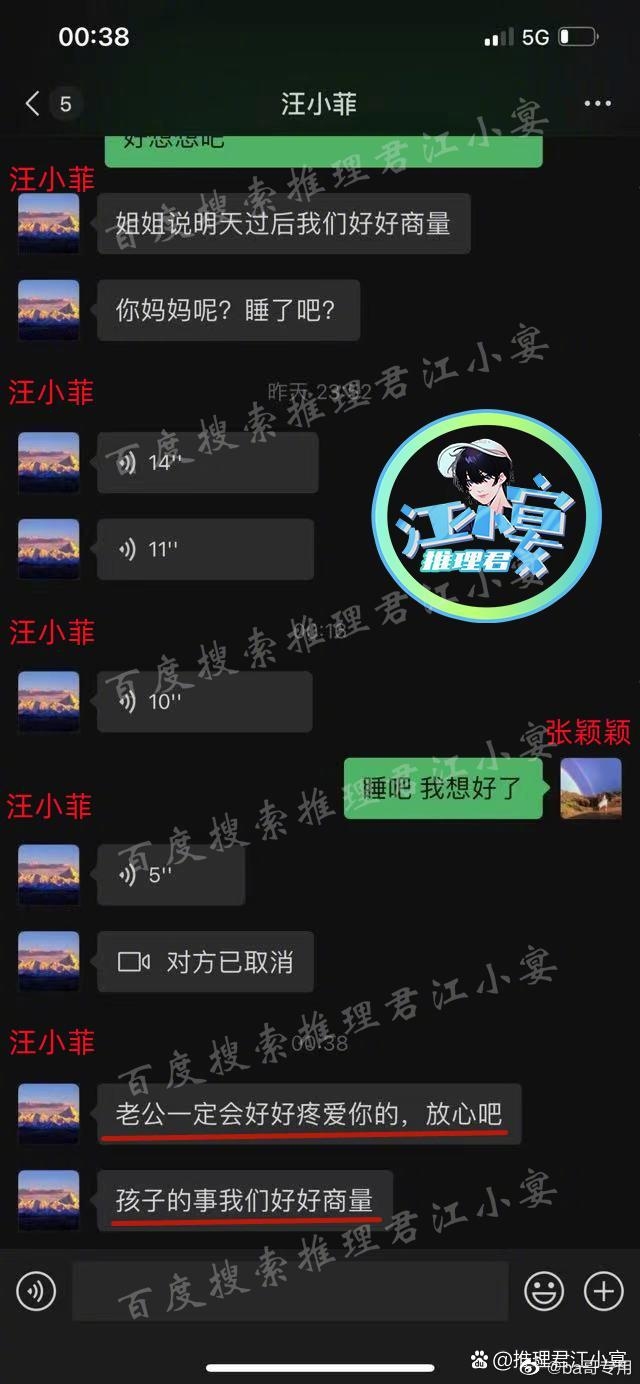Open the rainbow avatar beside 睡吧 我想好了
The height and width of the screenshot is (1384, 640).
590,788
